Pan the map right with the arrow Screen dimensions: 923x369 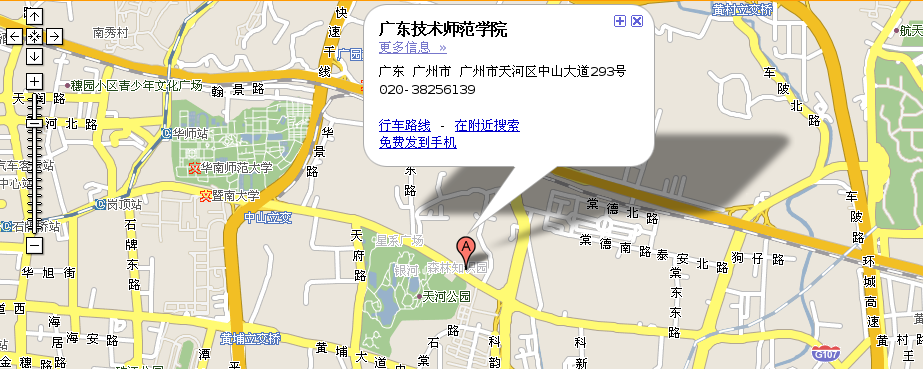pyautogui.click(x=54, y=36)
